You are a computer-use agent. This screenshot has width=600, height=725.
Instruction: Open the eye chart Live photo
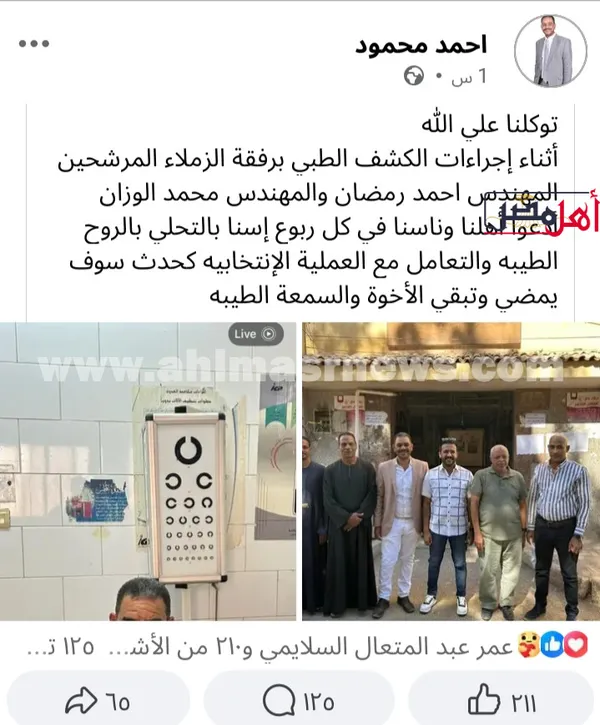coord(148,470)
